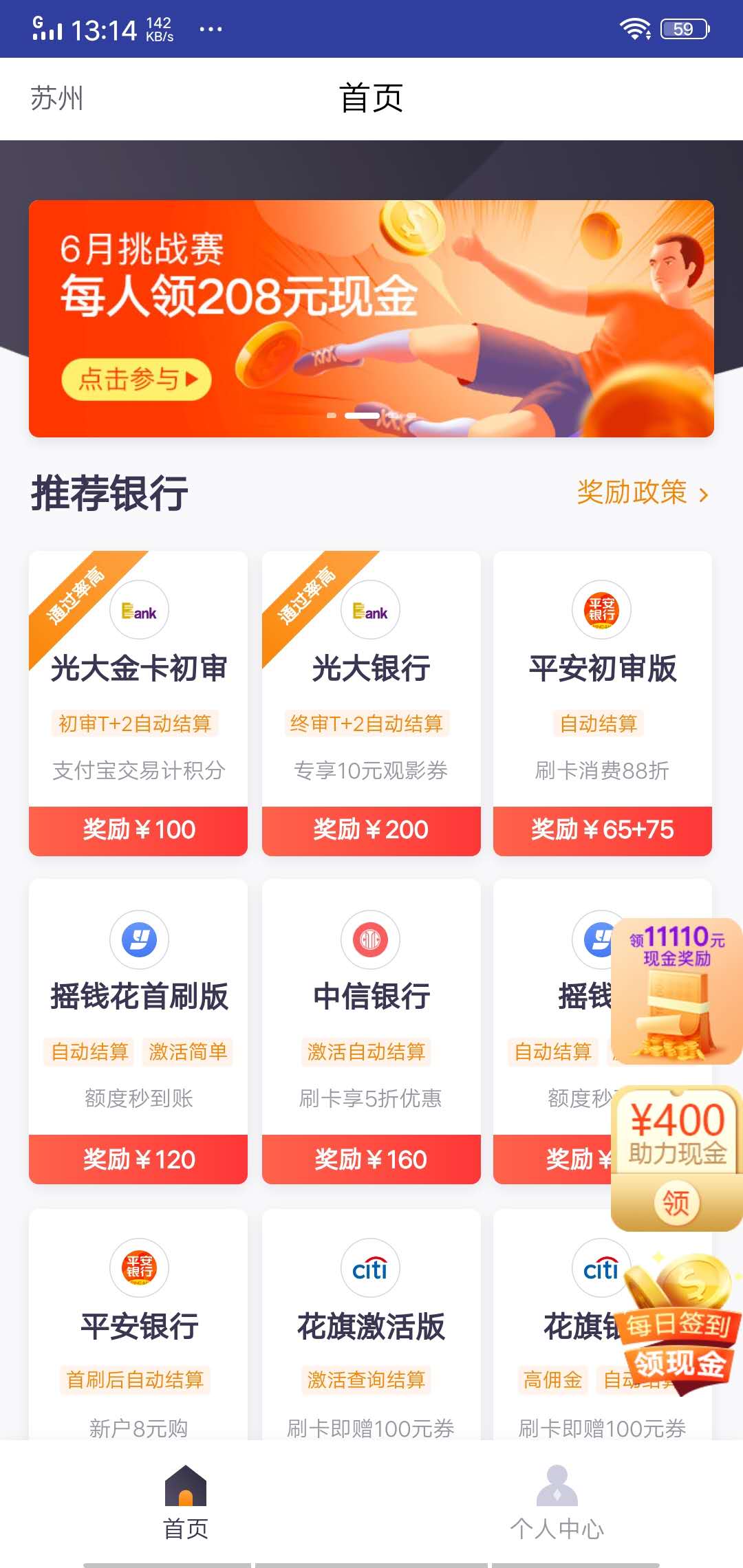Select the 平安银行 logo in bottom row
Screen dimensions: 743x1568
click(138, 1269)
